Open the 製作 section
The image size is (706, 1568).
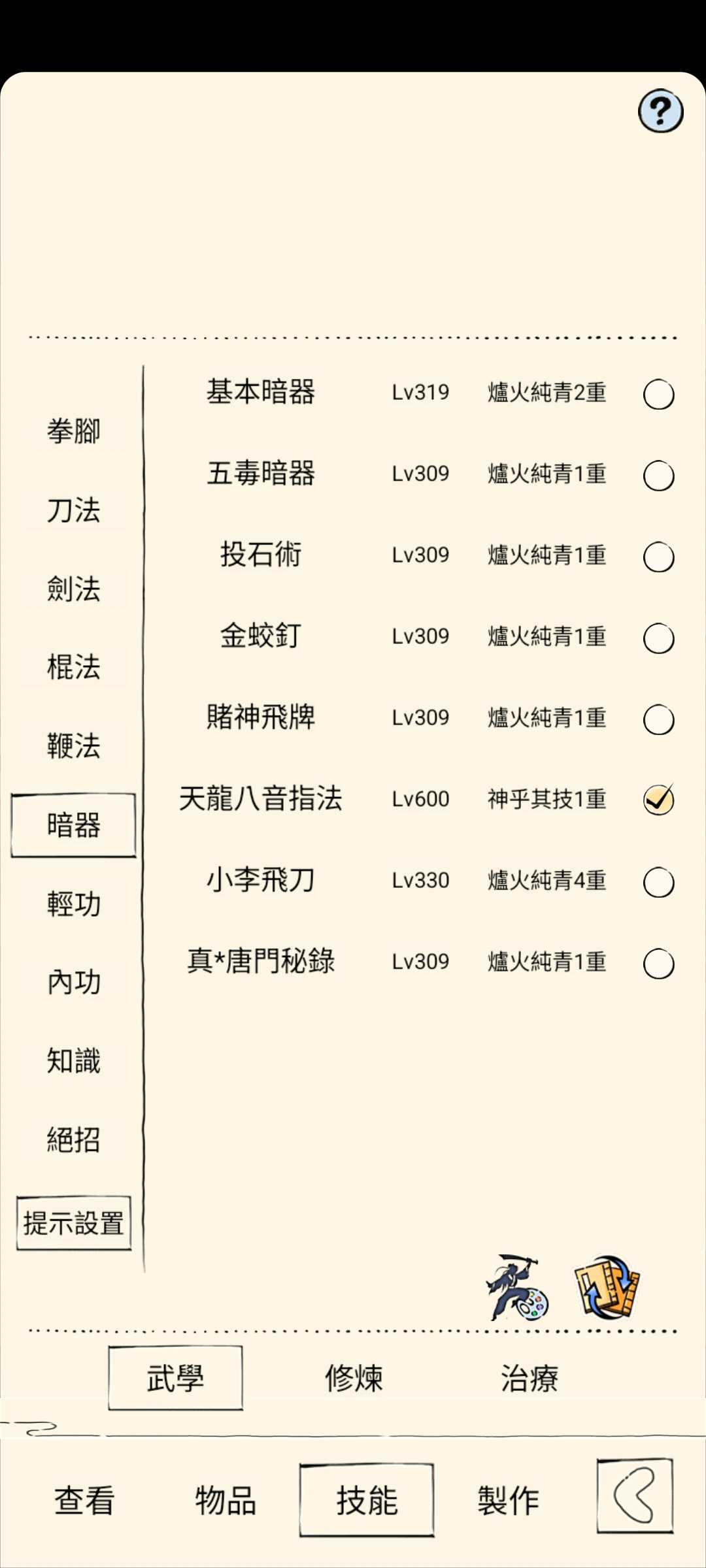(508, 1500)
